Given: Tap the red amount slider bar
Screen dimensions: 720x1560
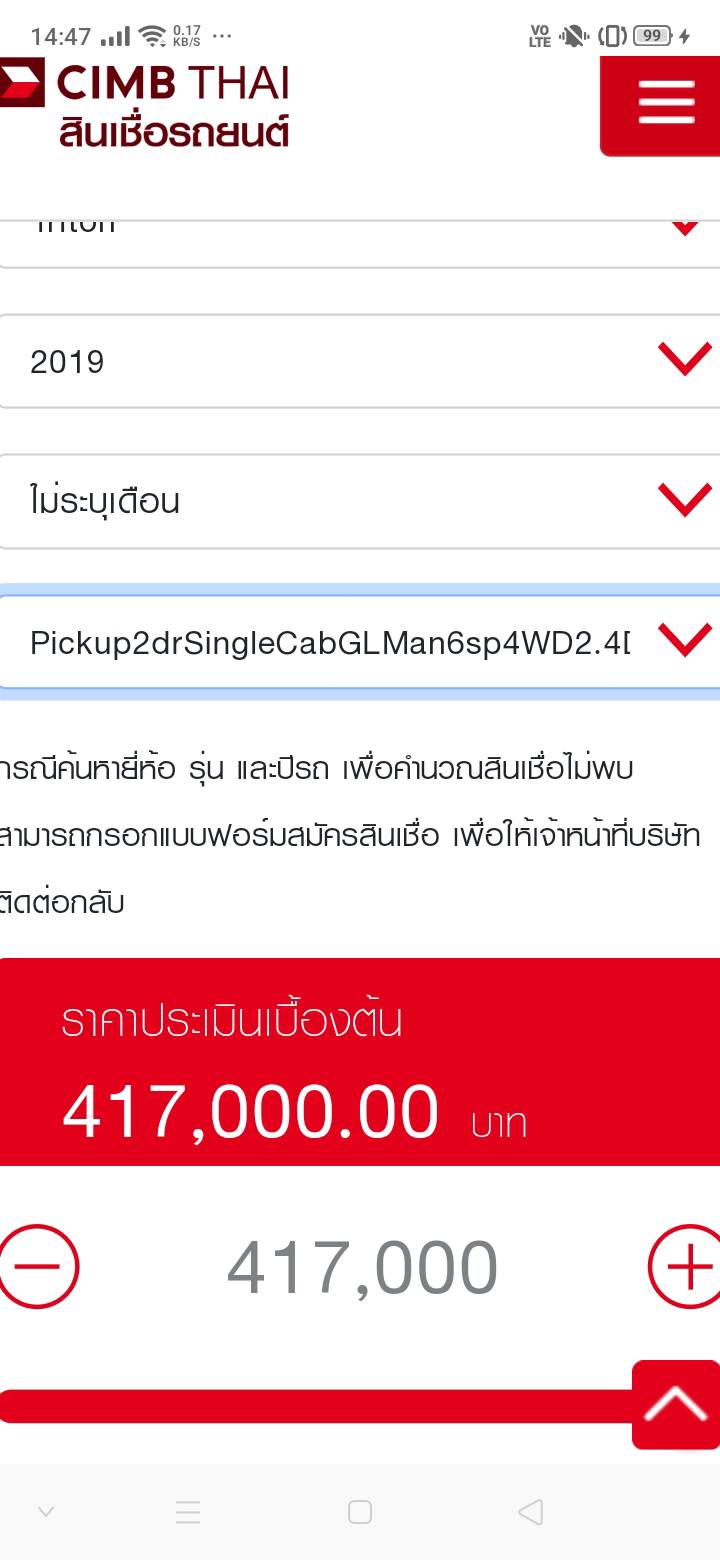Looking at the screenshot, I should click(316, 1405).
